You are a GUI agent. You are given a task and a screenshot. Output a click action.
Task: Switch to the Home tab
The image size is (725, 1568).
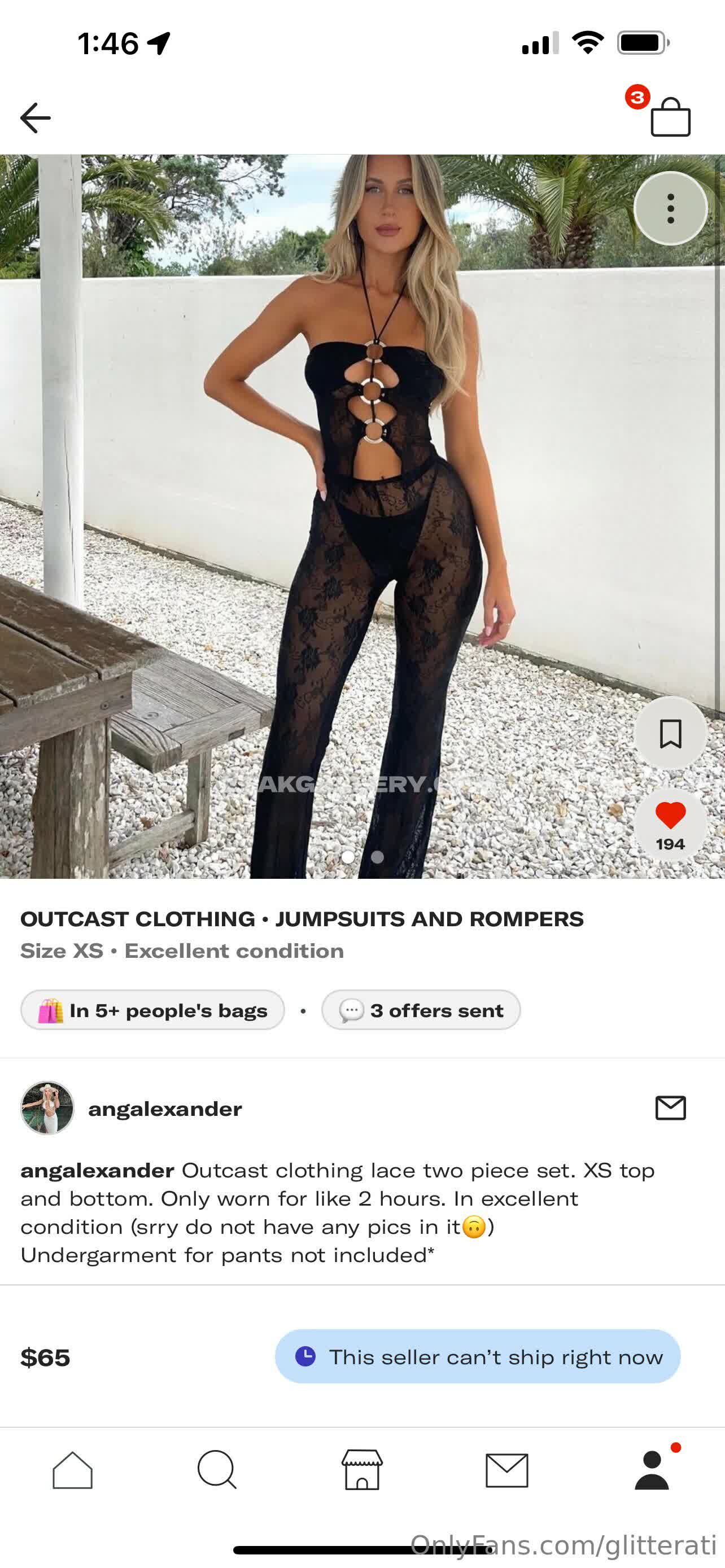click(x=72, y=1470)
